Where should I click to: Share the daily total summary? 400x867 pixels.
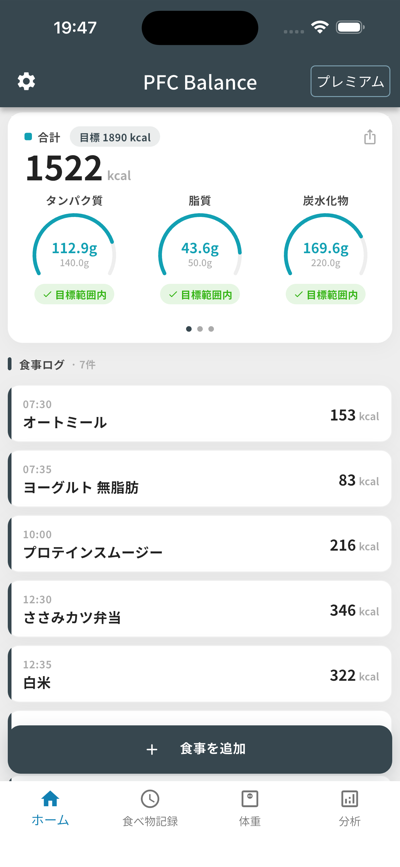pos(370,137)
